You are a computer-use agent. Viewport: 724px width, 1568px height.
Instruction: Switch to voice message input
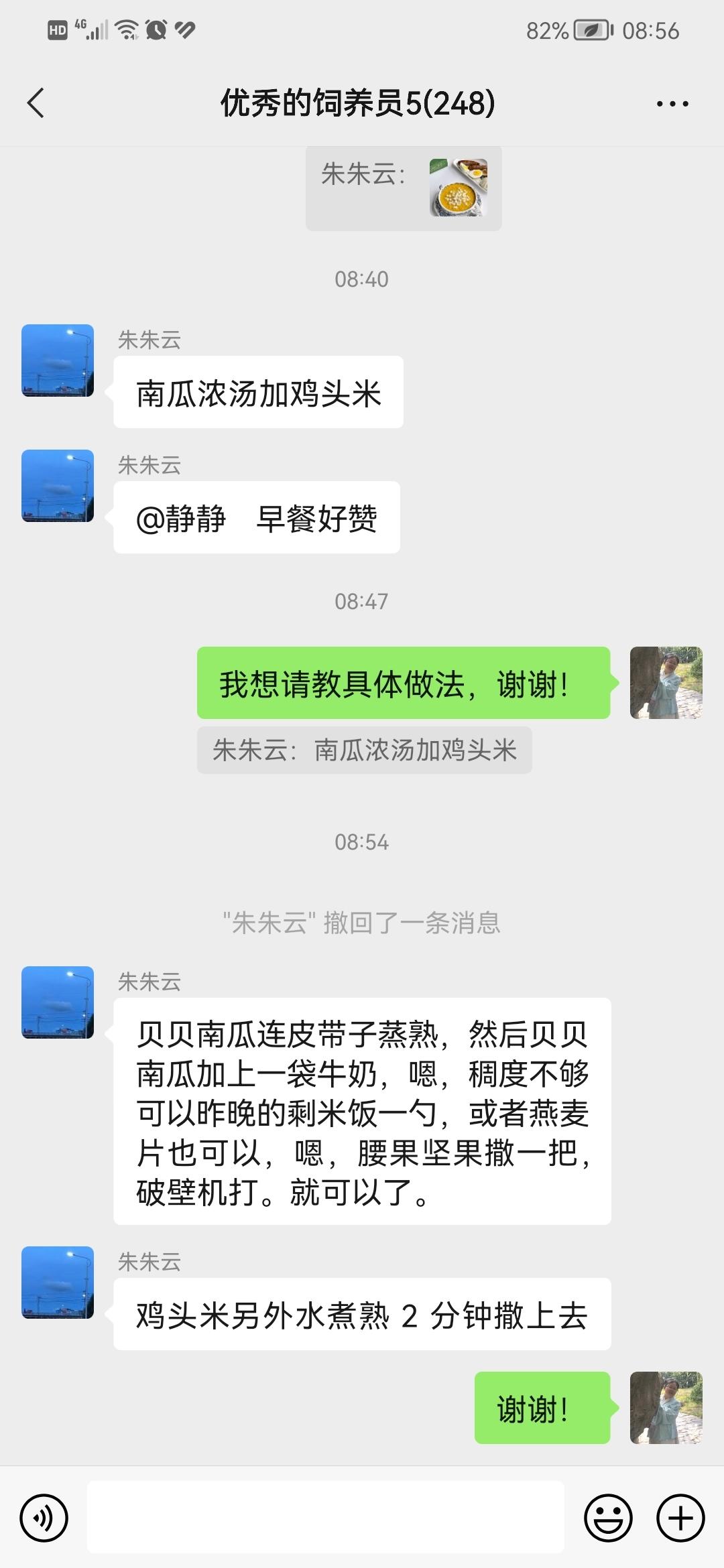pos(44,1517)
